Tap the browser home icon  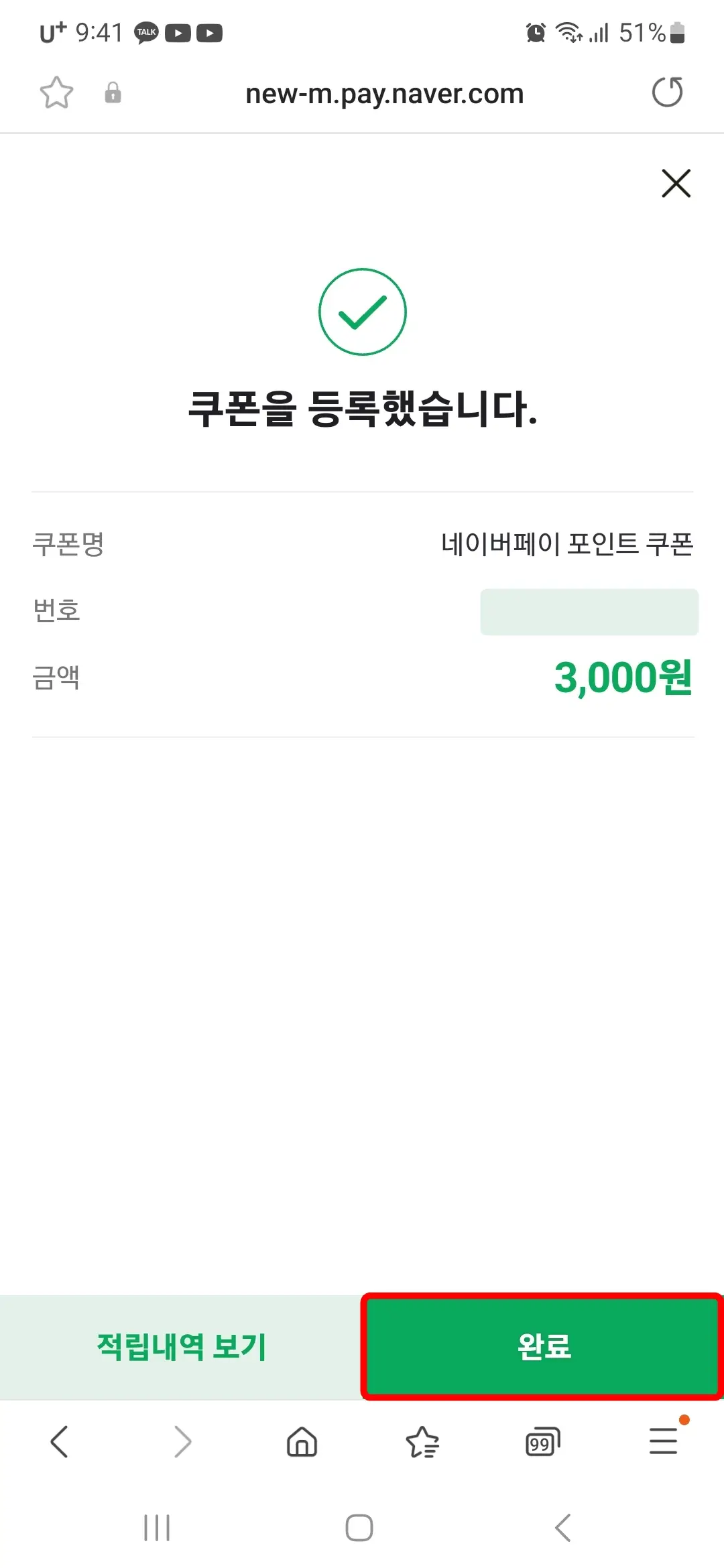tap(301, 1442)
